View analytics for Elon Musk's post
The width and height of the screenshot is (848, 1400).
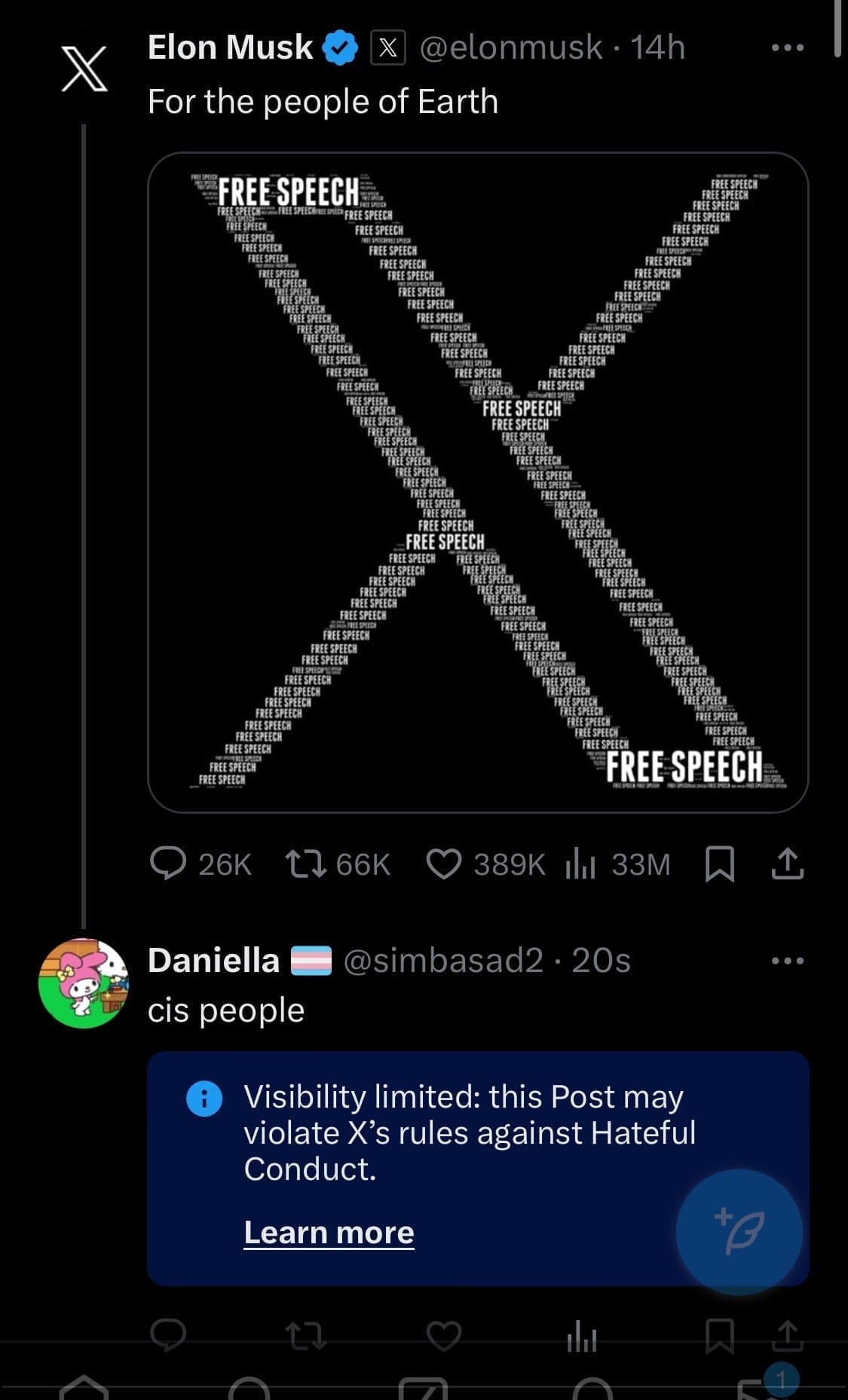[x=581, y=864]
